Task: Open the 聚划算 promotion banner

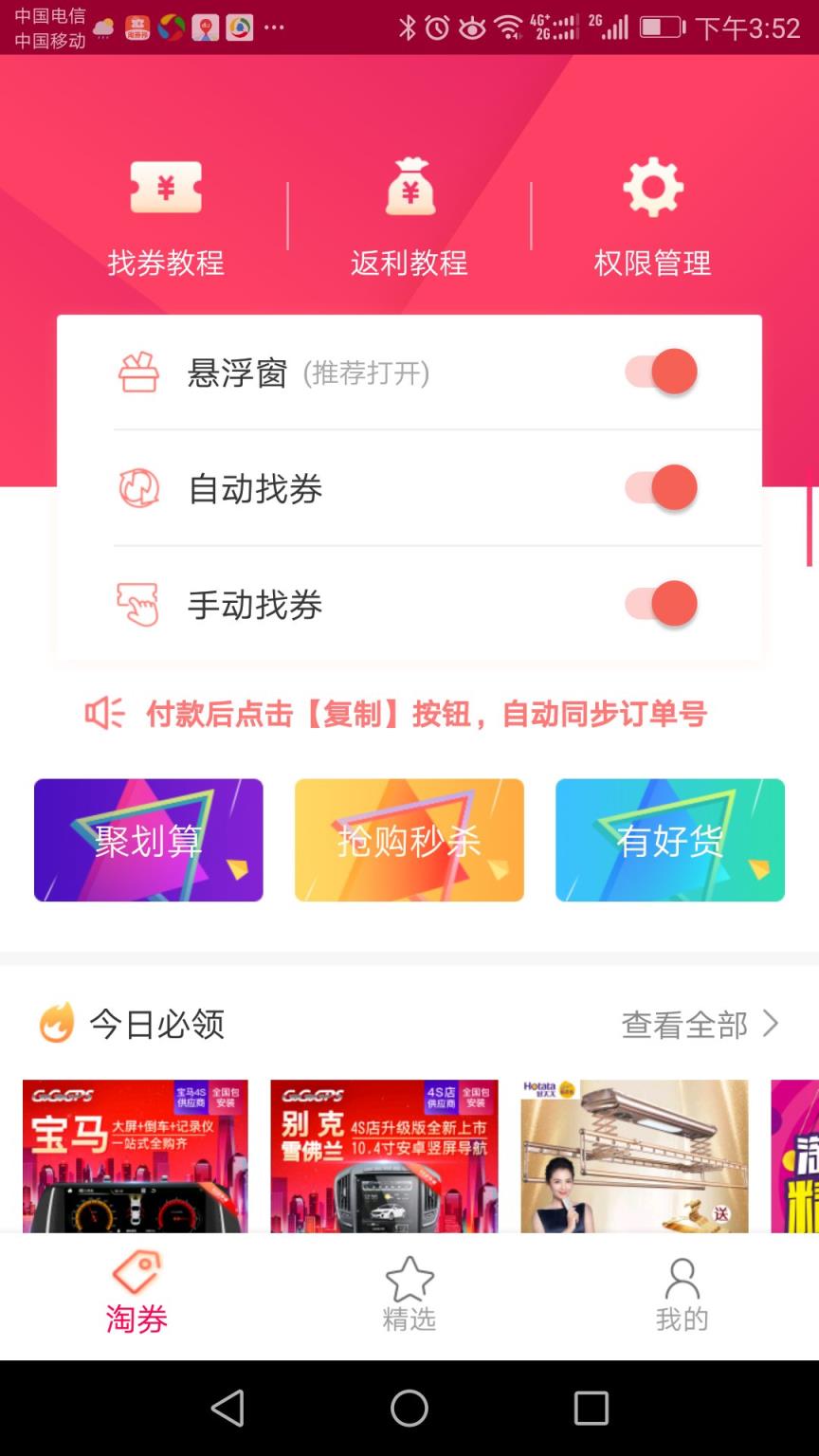Action: [x=148, y=840]
